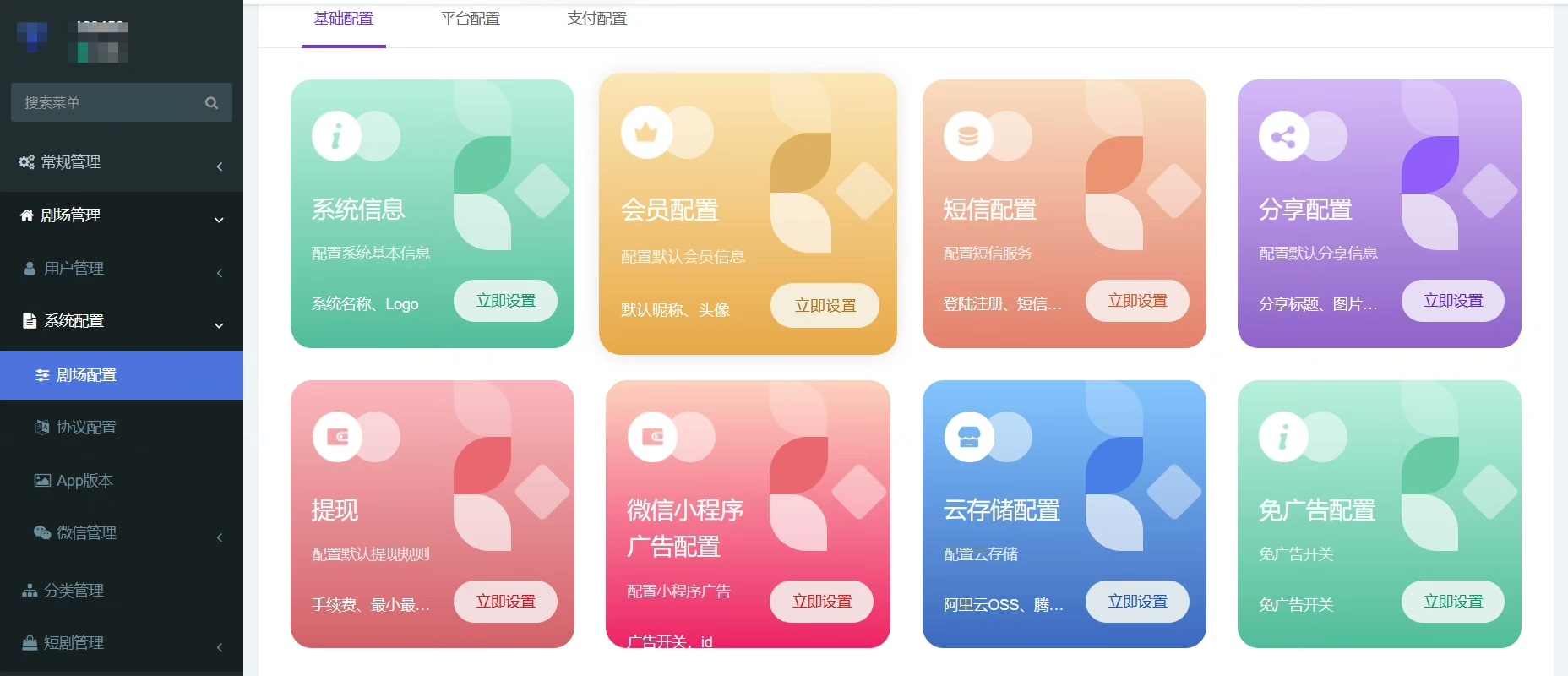Select the 基础配置 tab
1568x676 pixels.
tap(344, 19)
